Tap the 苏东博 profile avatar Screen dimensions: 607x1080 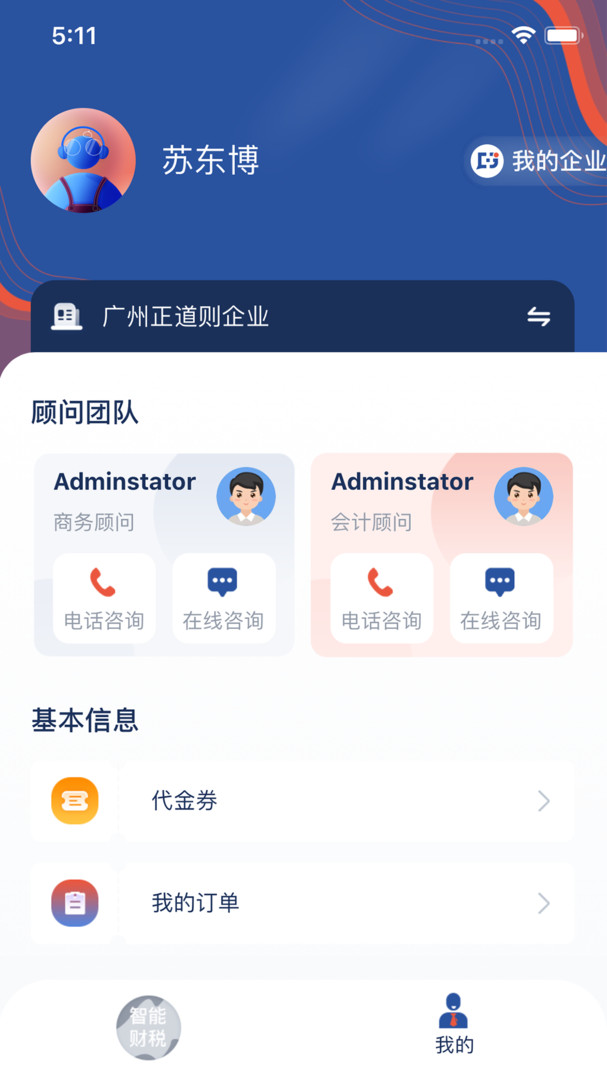pos(83,160)
